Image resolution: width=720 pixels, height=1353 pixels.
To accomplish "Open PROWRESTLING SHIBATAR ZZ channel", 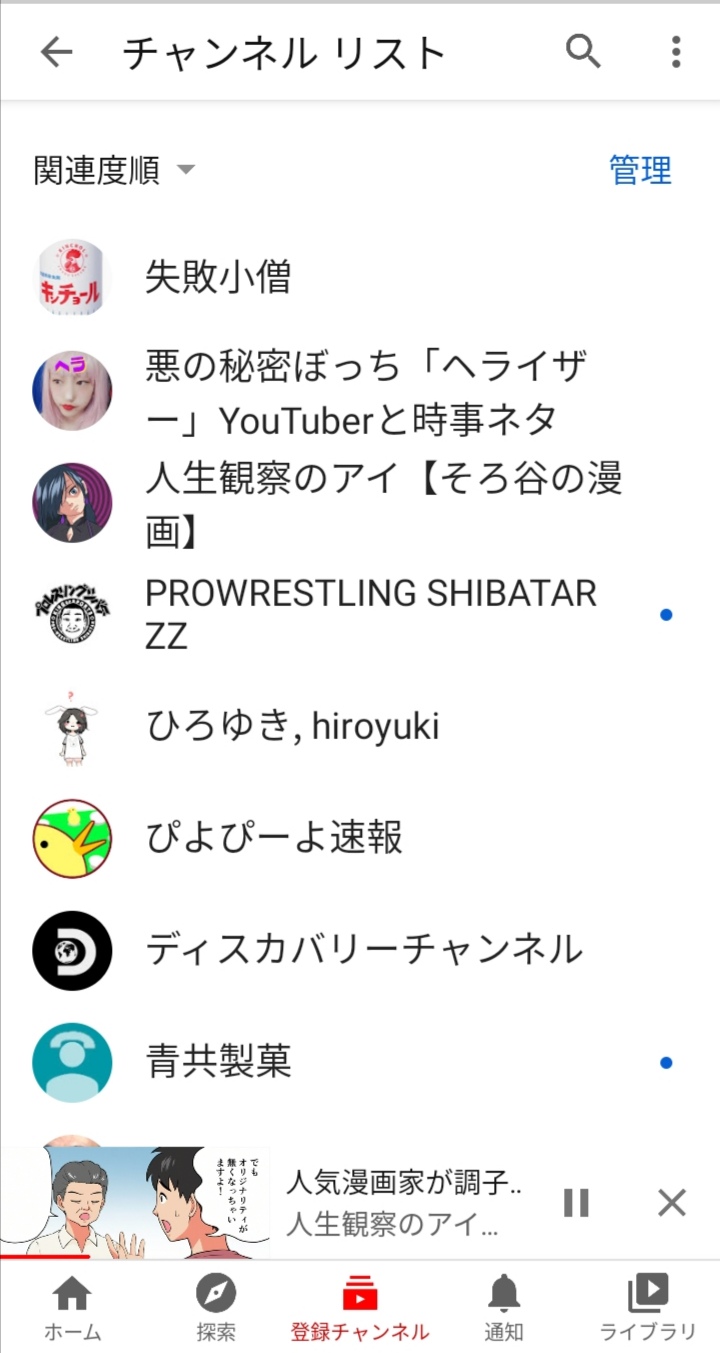I will [360, 614].
